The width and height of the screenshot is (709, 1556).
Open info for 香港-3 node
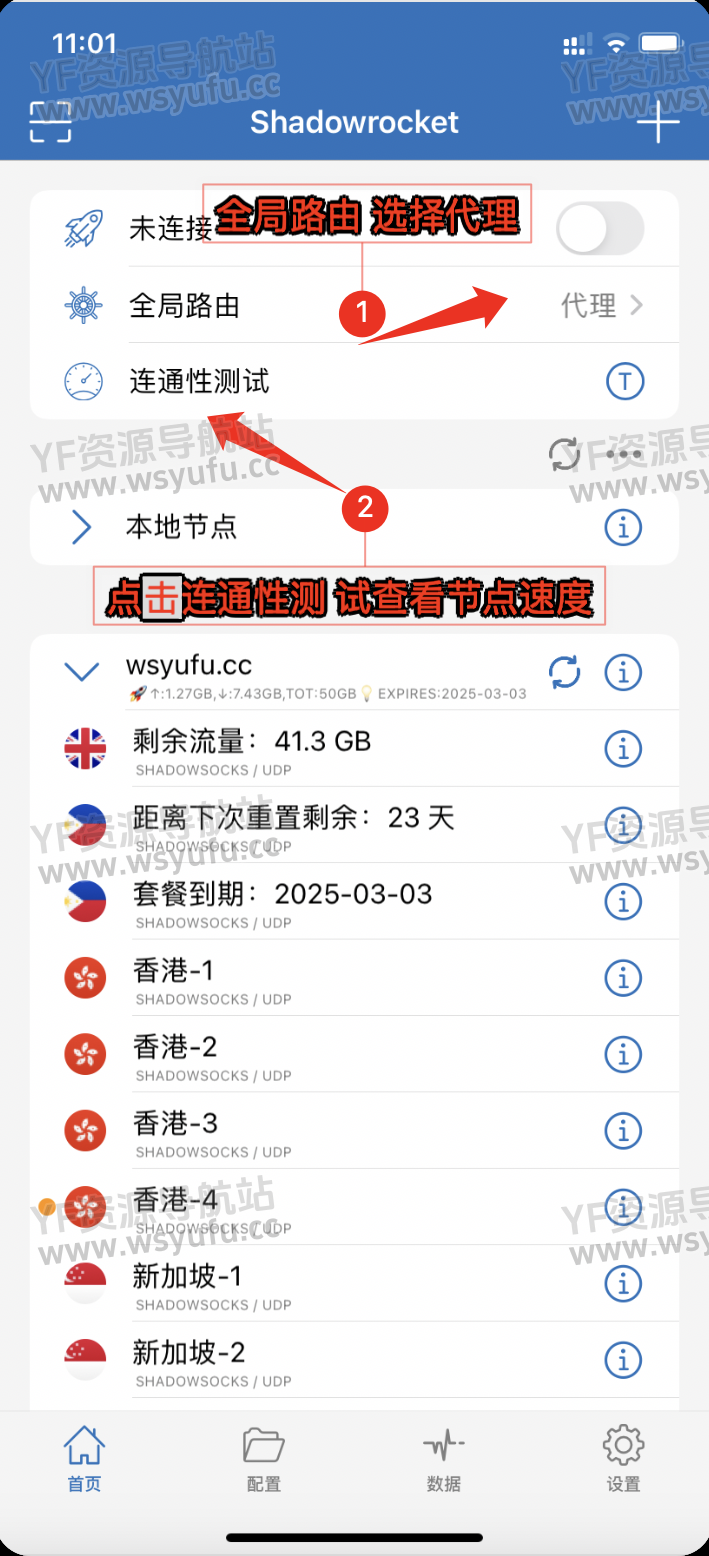click(x=623, y=1131)
